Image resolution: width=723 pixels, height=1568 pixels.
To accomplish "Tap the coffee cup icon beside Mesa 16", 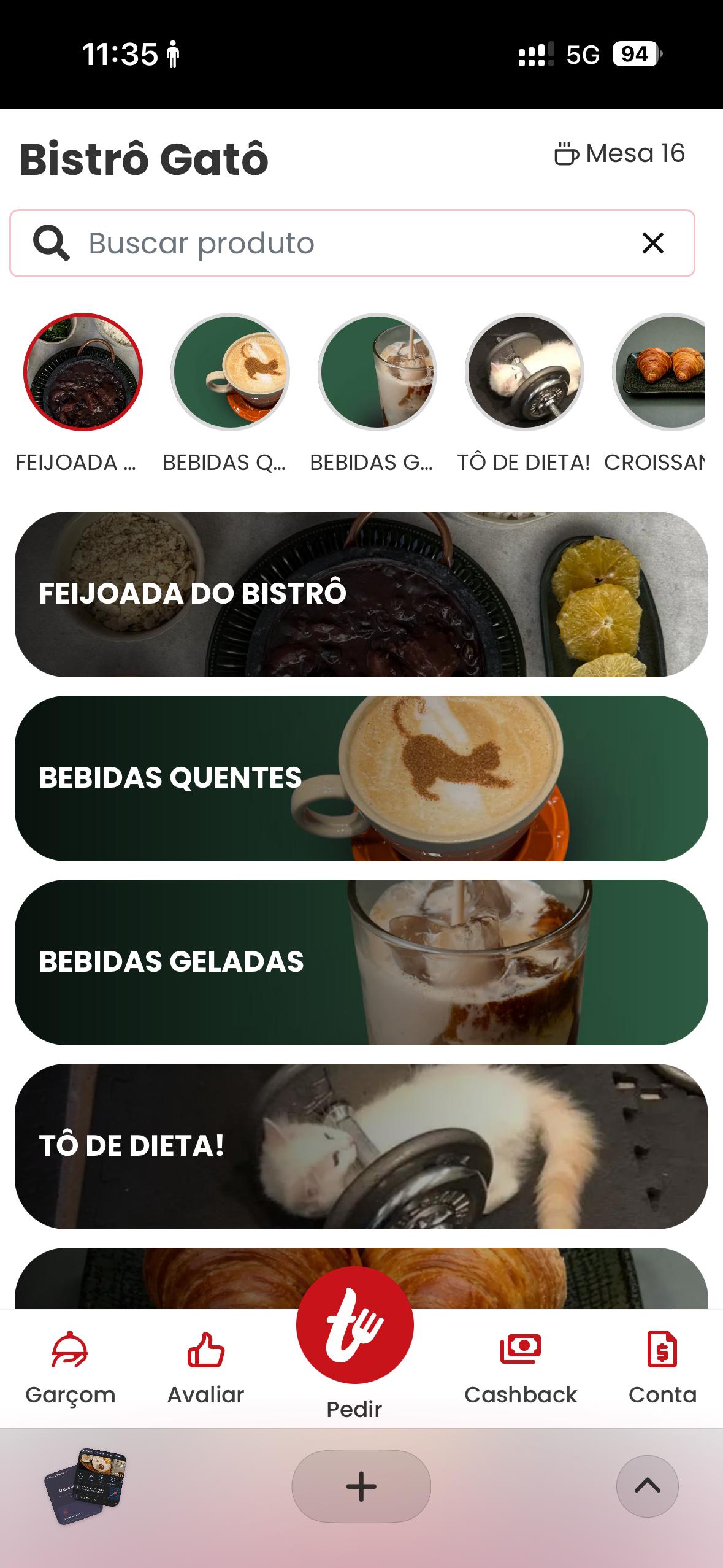I will coord(565,155).
